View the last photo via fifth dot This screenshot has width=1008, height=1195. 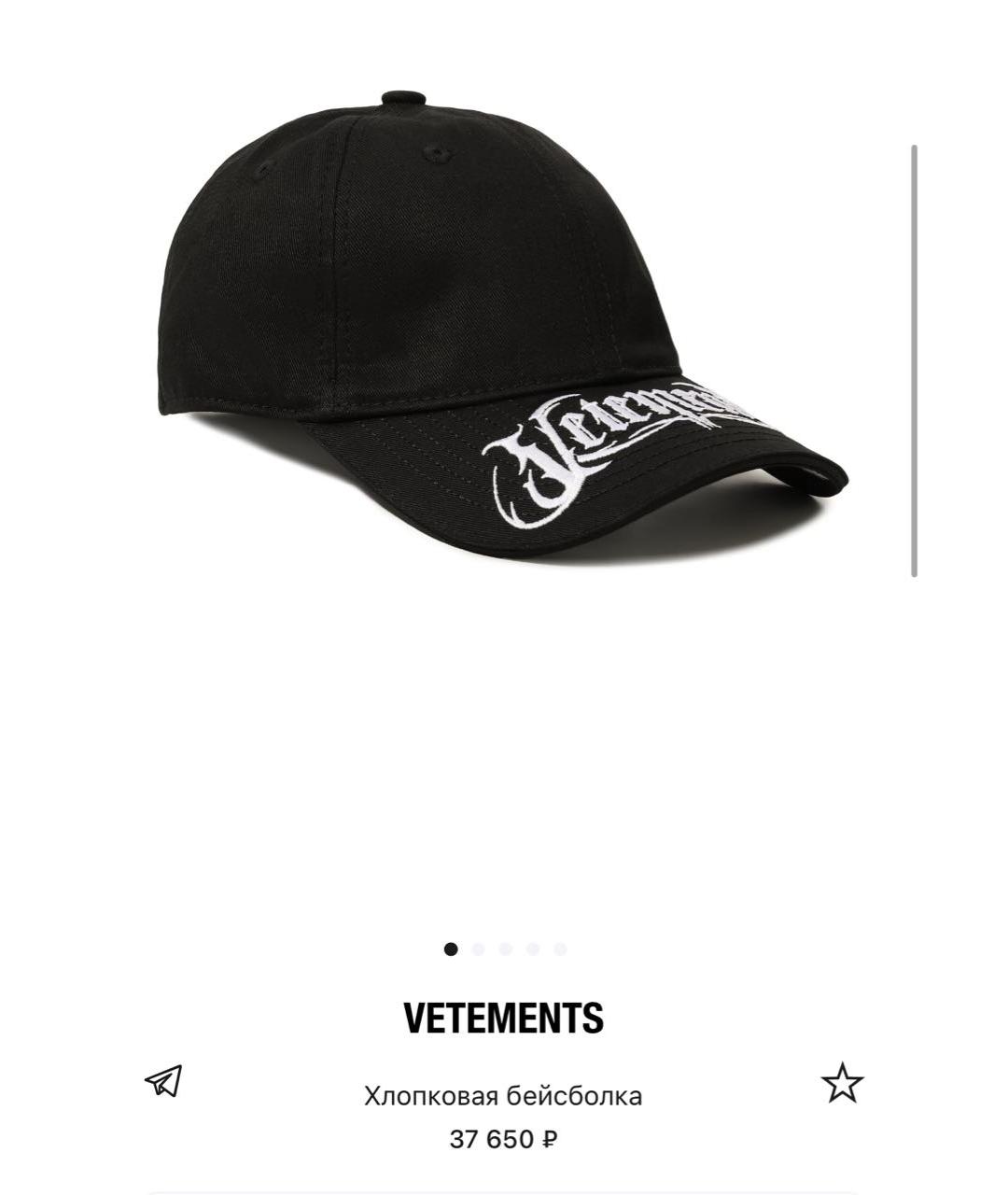coord(561,949)
